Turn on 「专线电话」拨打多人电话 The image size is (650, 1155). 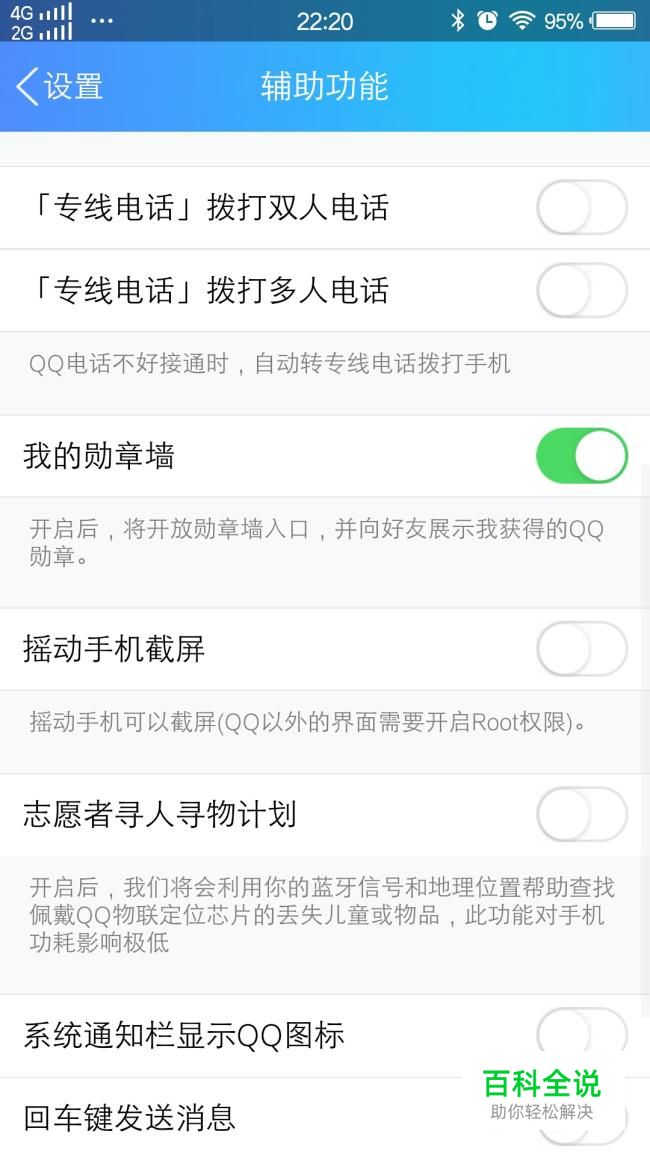[581, 291]
